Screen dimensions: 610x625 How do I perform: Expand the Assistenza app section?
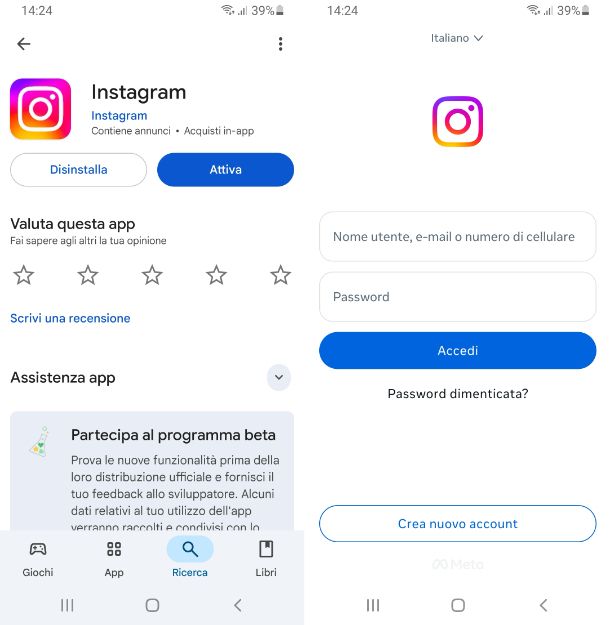click(279, 377)
